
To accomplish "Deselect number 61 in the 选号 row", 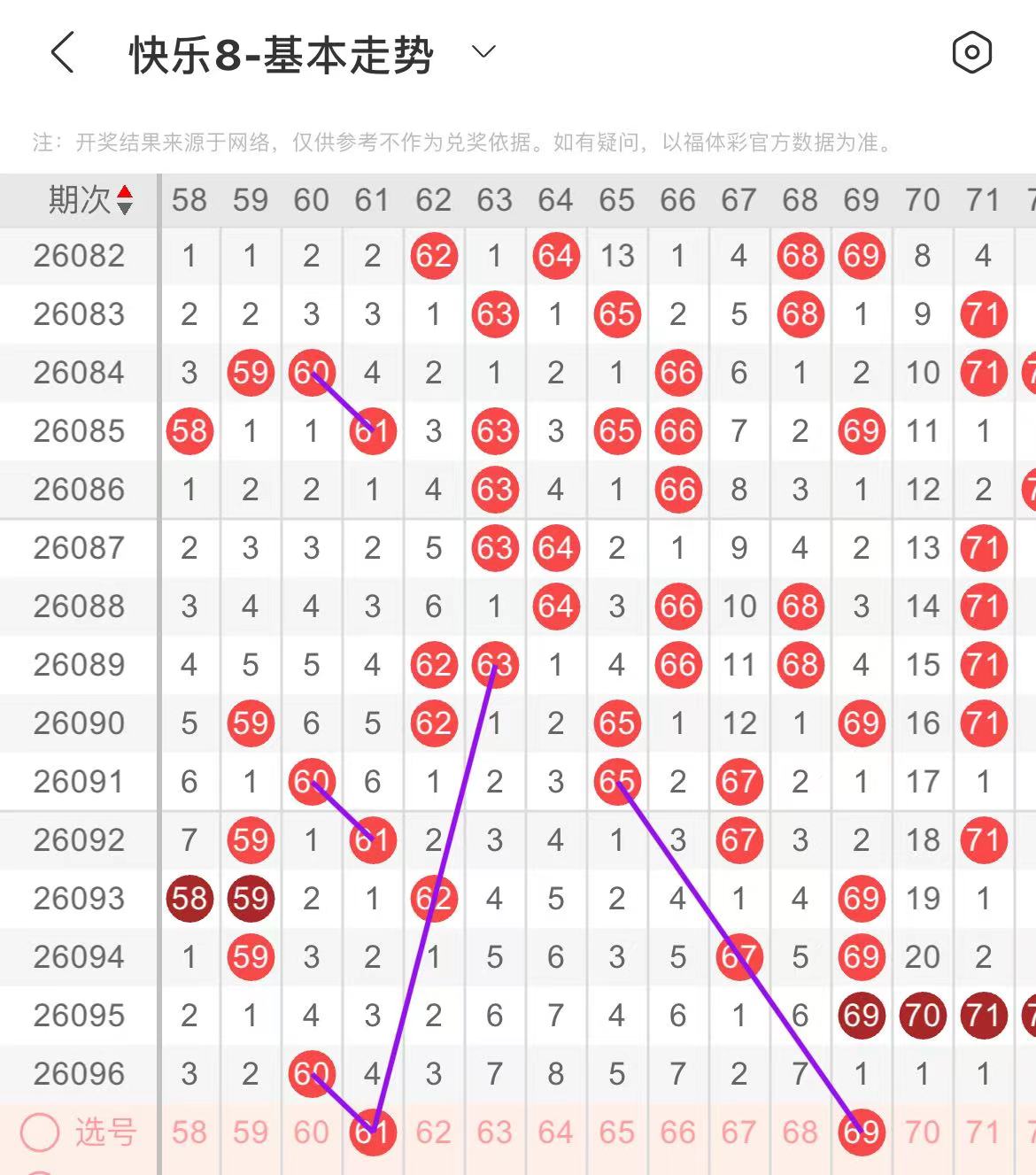I will point(373,1132).
